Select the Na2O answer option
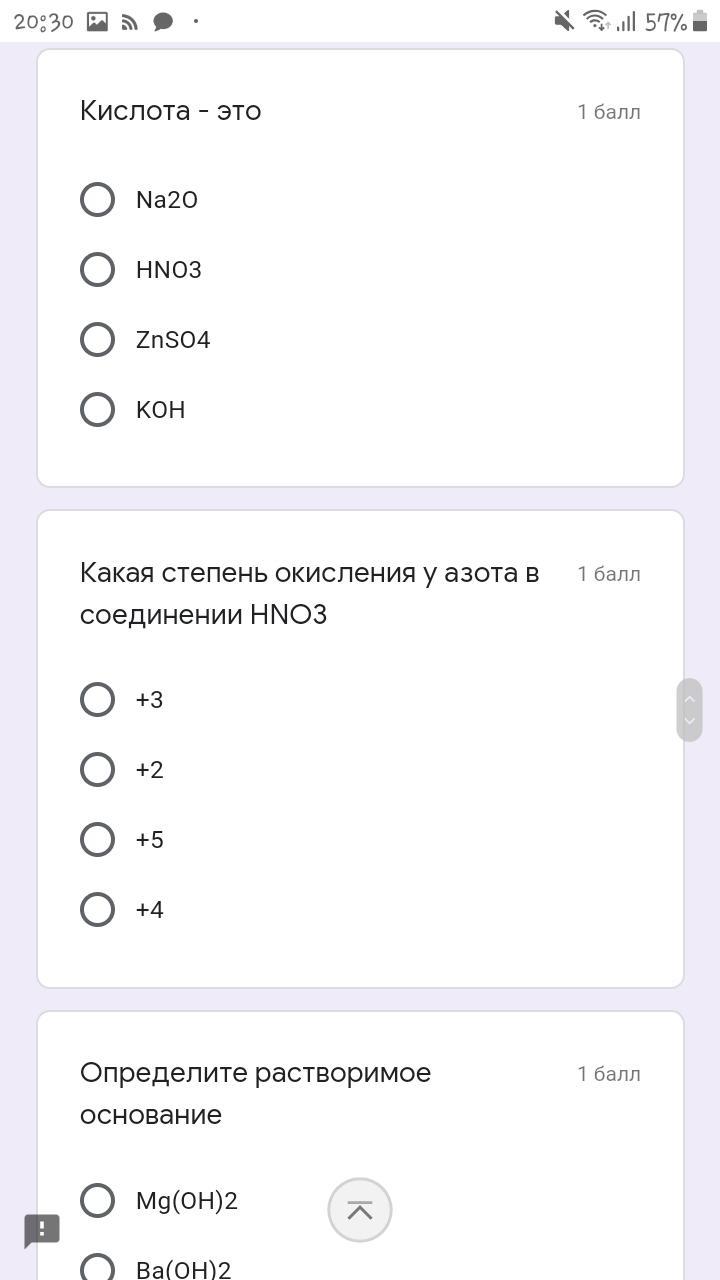Image resolution: width=720 pixels, height=1280 pixels. (x=97, y=200)
